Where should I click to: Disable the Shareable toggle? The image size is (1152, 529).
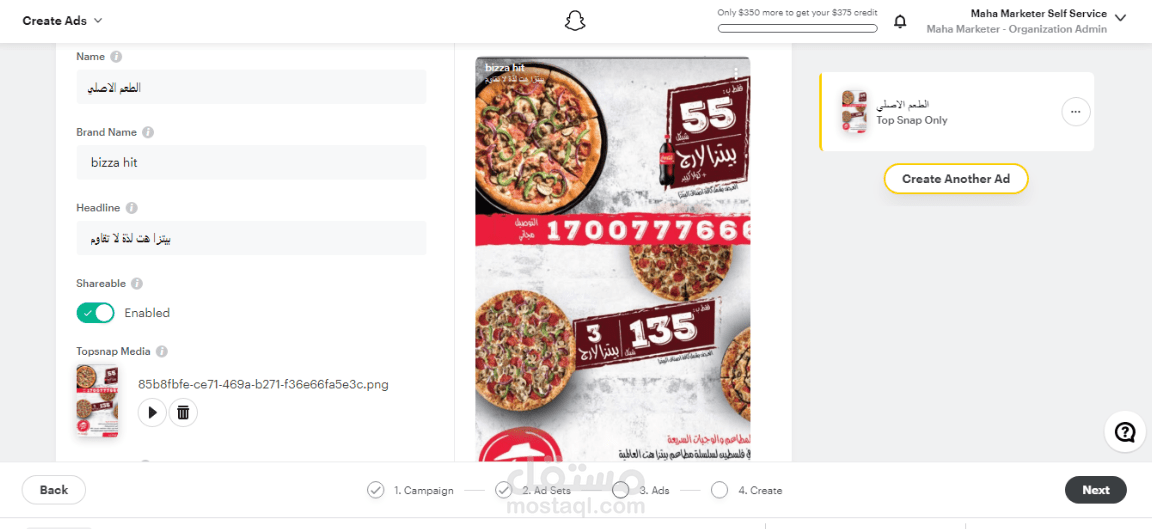(96, 313)
